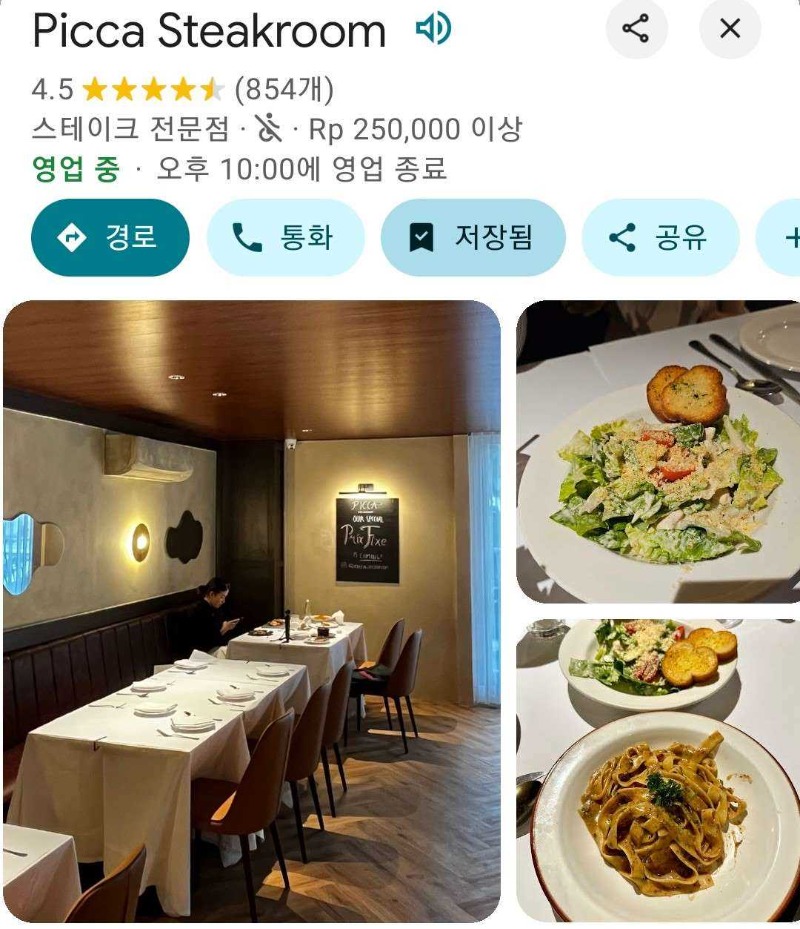Call the restaurant using 통화

click(x=283, y=237)
